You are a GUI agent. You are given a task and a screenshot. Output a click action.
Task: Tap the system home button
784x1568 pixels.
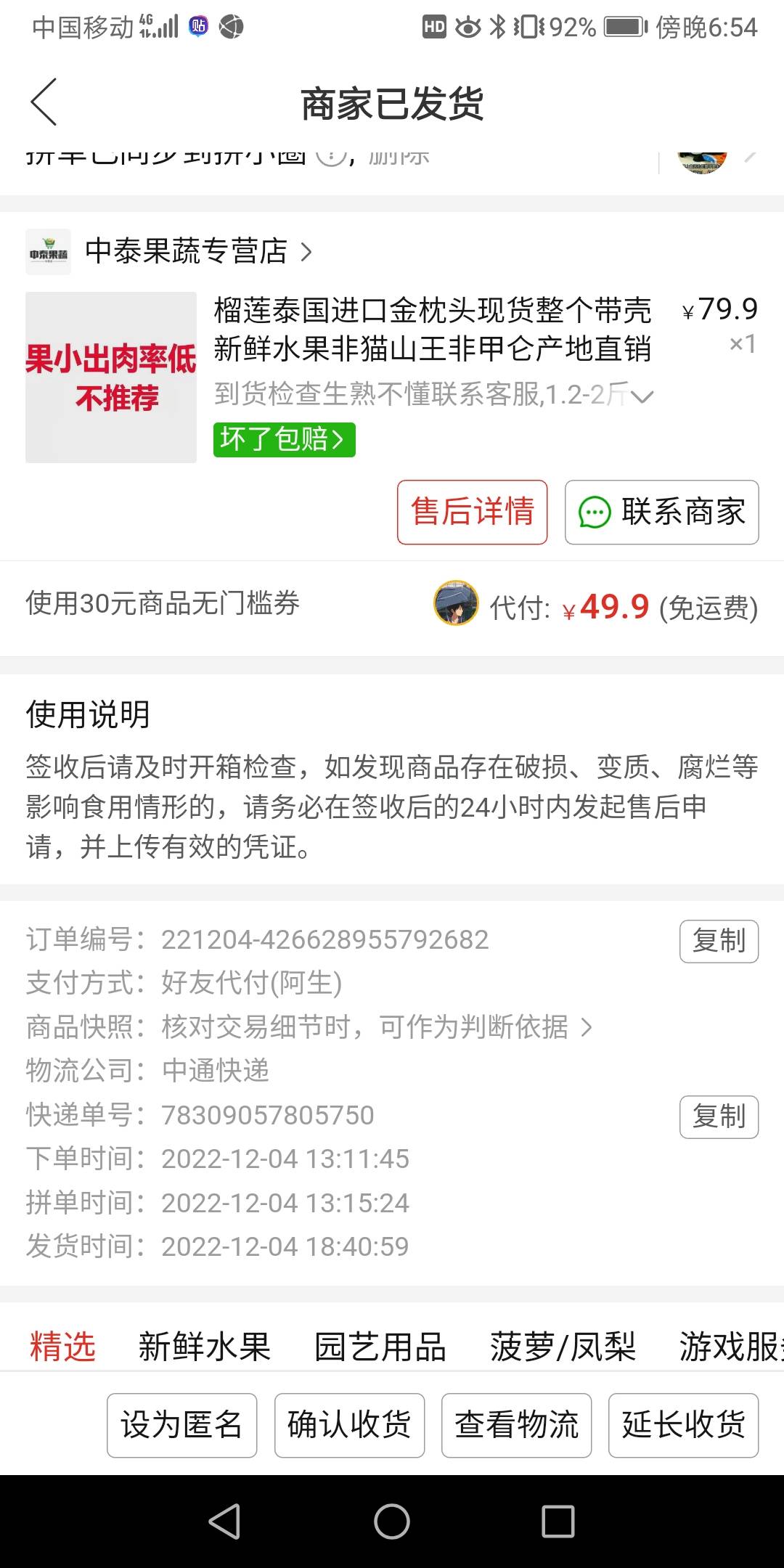[x=392, y=1521]
